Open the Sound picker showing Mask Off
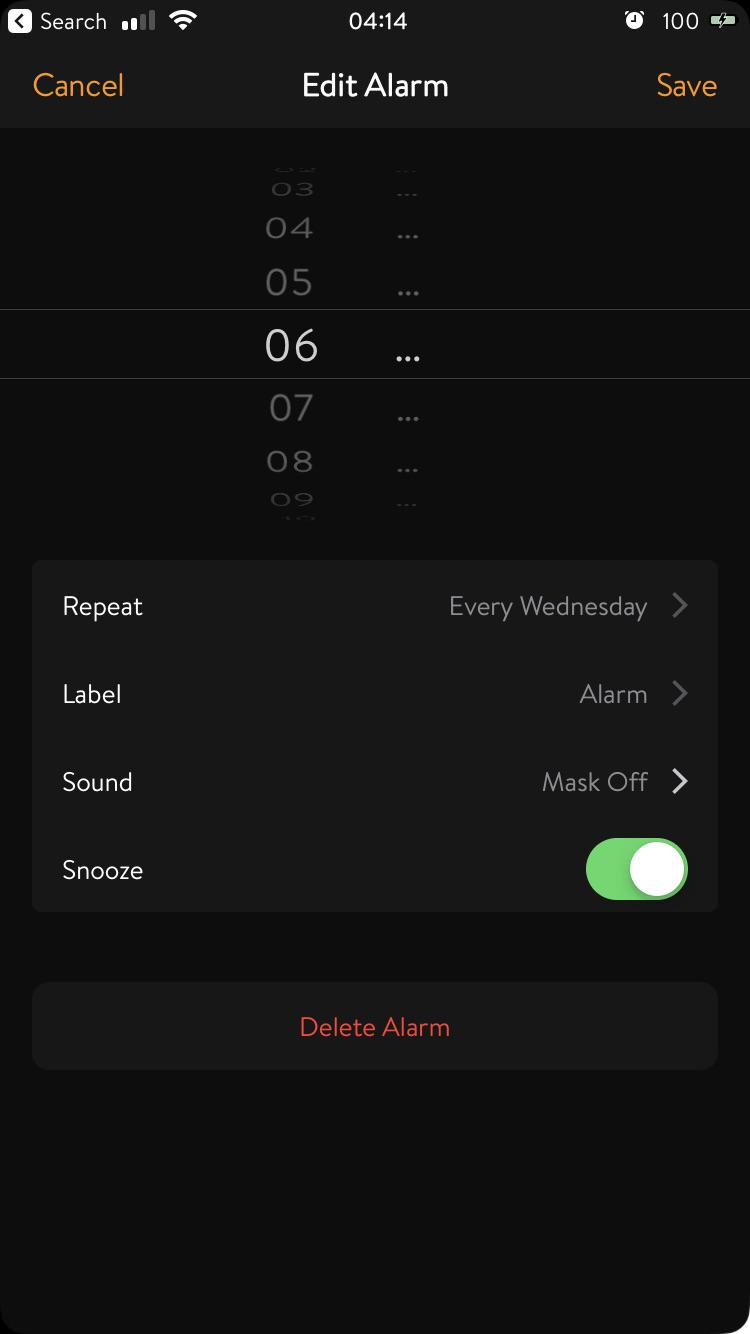Screen dimensions: 750x1334 [x=375, y=782]
